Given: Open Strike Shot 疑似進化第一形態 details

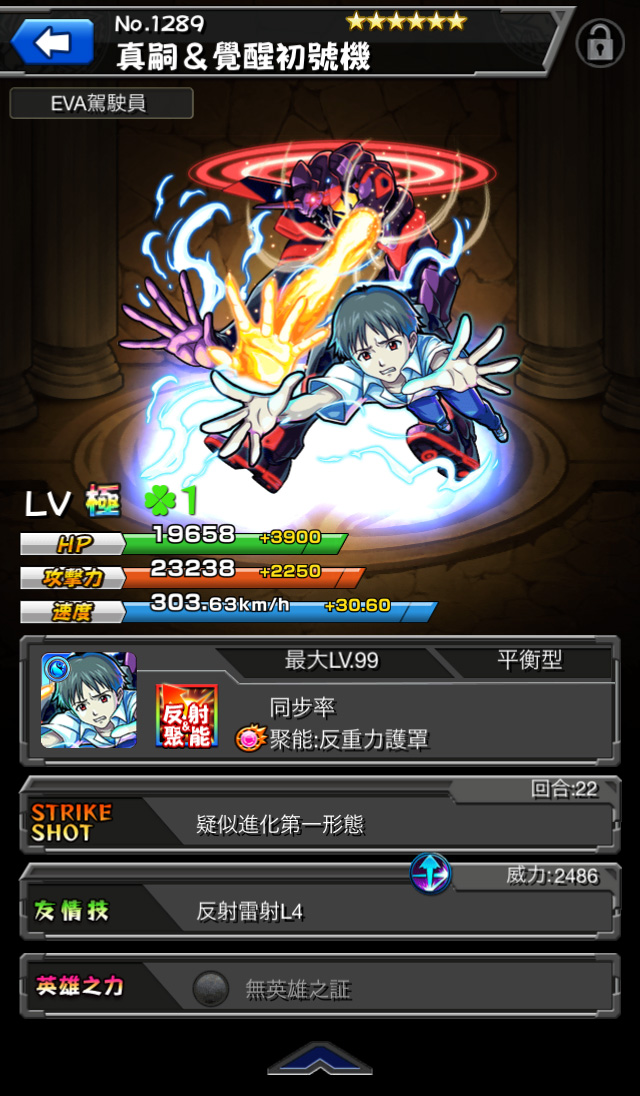Looking at the screenshot, I should tap(320, 815).
